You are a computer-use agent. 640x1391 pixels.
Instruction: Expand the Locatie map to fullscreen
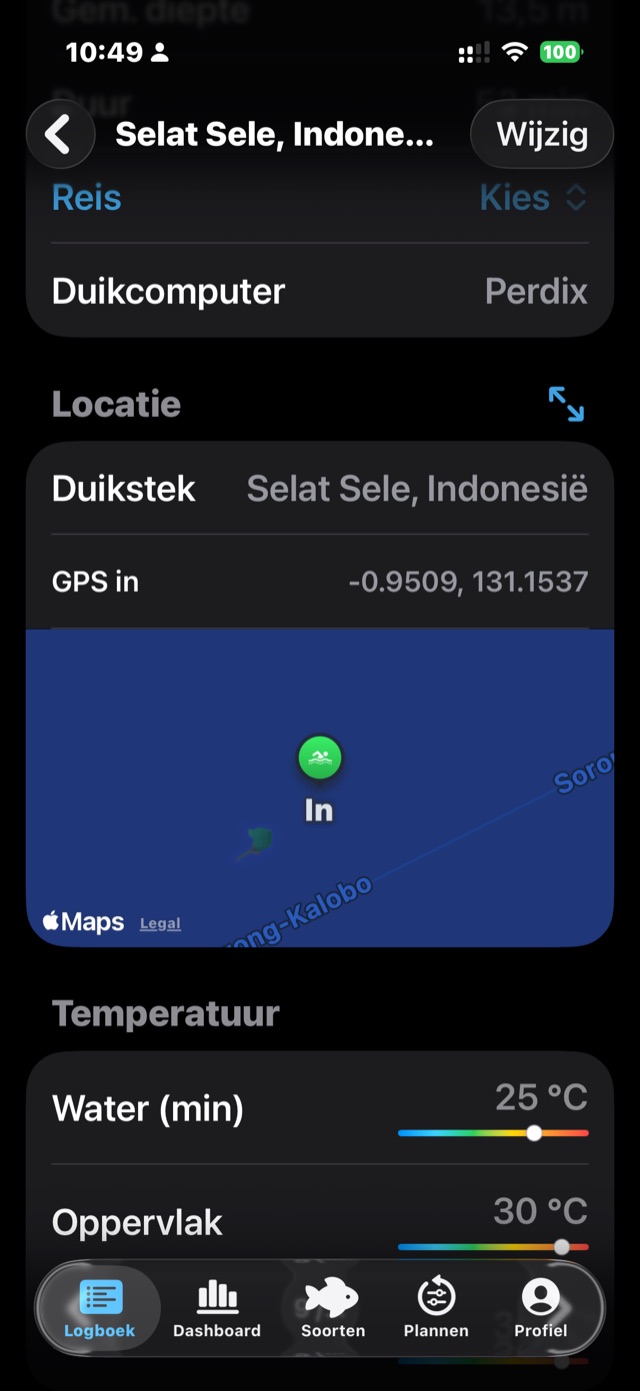[566, 404]
